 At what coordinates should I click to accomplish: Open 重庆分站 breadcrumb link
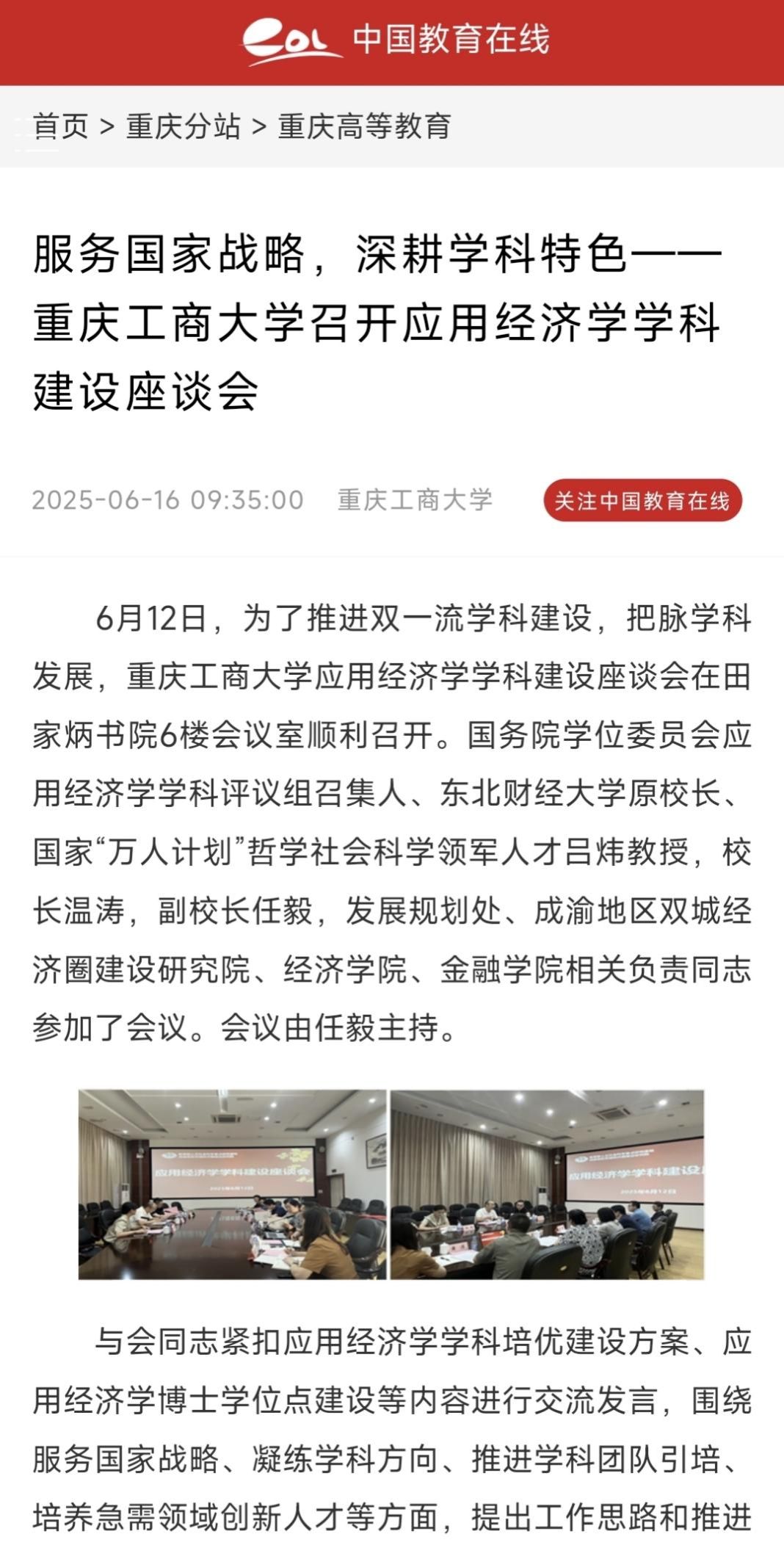184,126
